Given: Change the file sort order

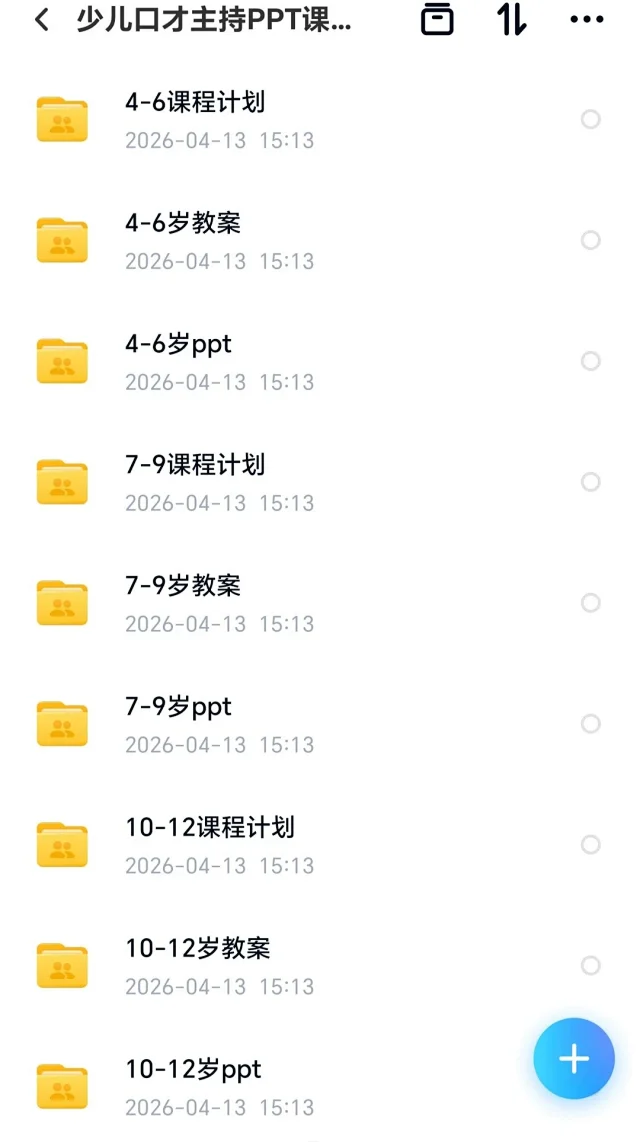Looking at the screenshot, I should 512,20.
